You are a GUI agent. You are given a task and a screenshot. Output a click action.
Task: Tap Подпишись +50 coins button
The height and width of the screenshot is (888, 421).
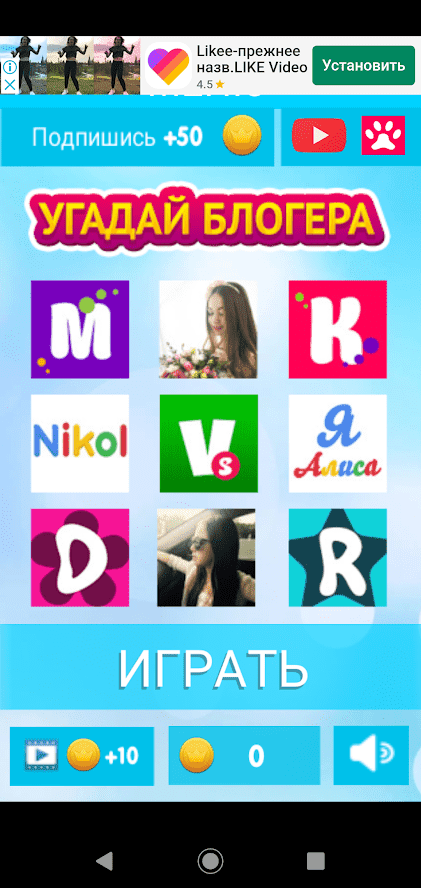pyautogui.click(x=137, y=137)
